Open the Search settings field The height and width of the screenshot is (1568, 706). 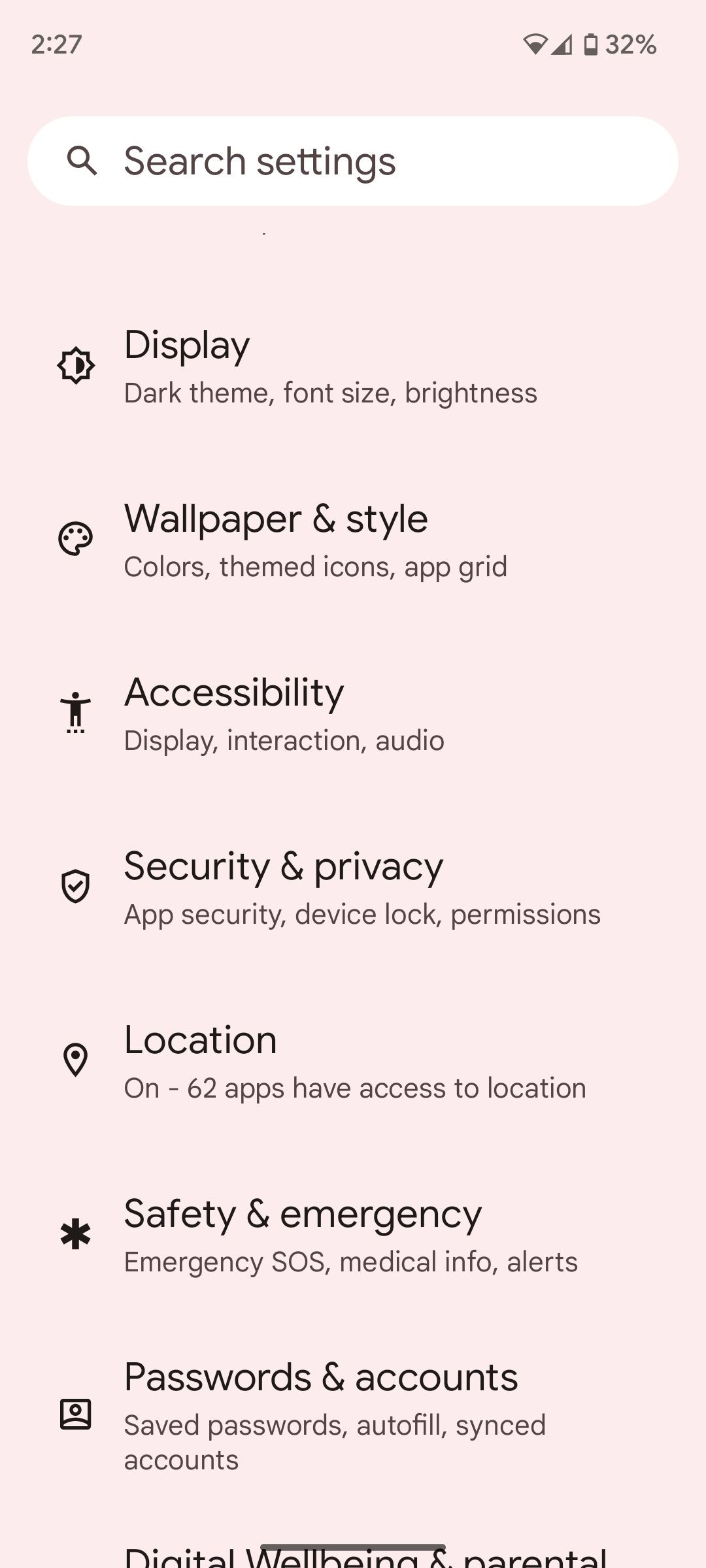coord(353,161)
